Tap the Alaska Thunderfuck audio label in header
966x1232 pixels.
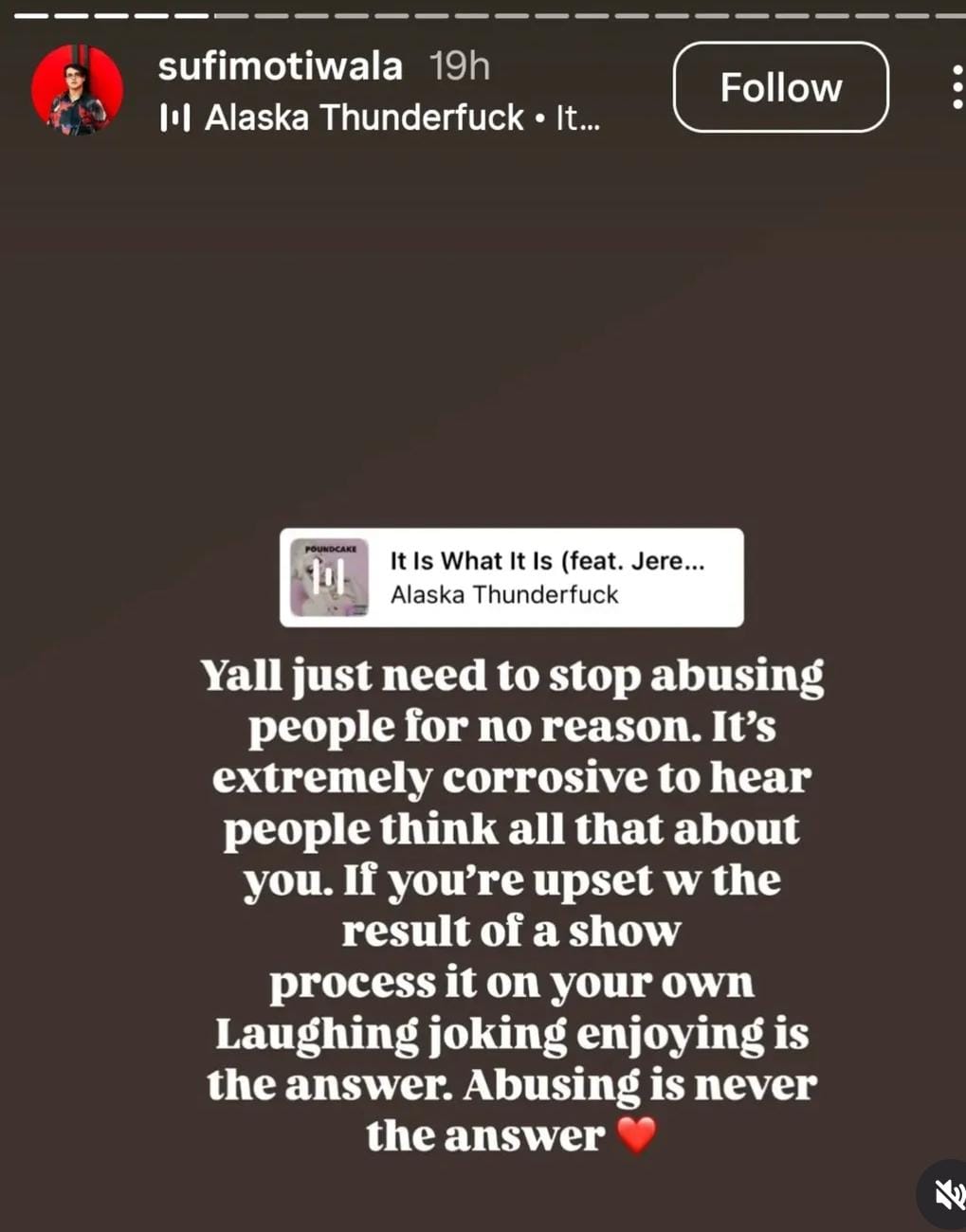coord(379,118)
